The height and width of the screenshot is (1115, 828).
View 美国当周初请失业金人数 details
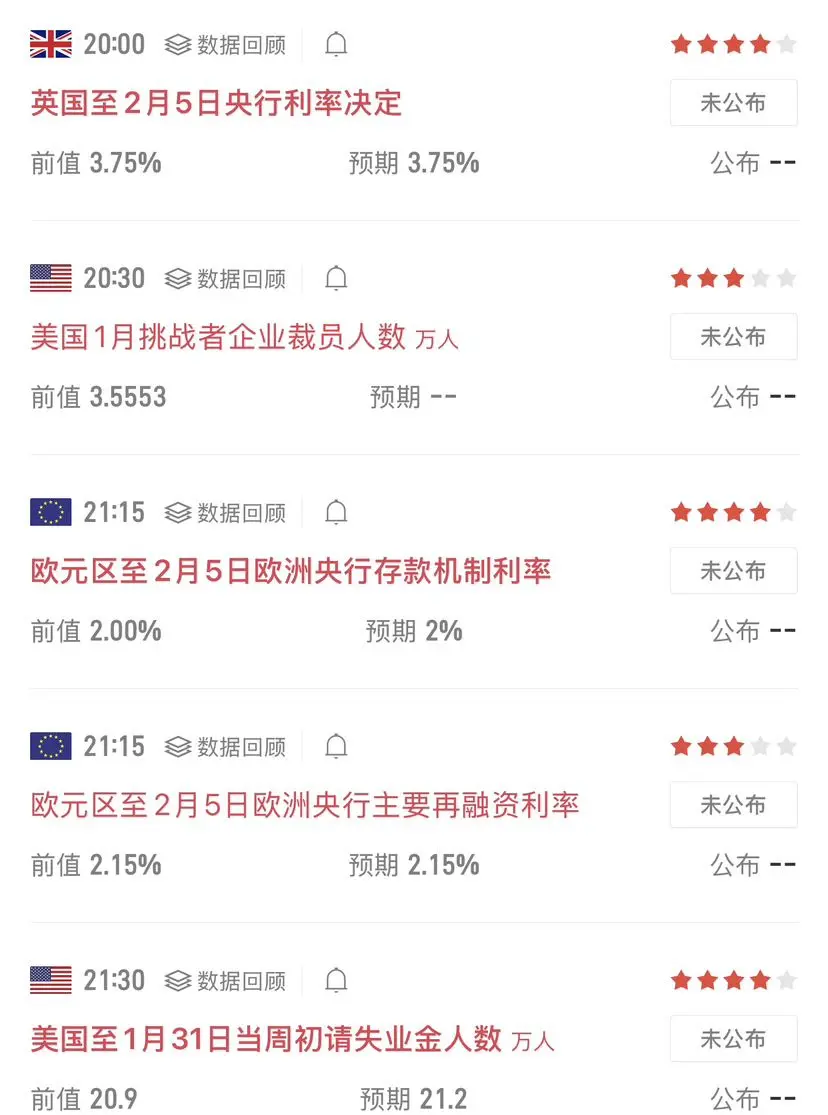click(x=266, y=1039)
